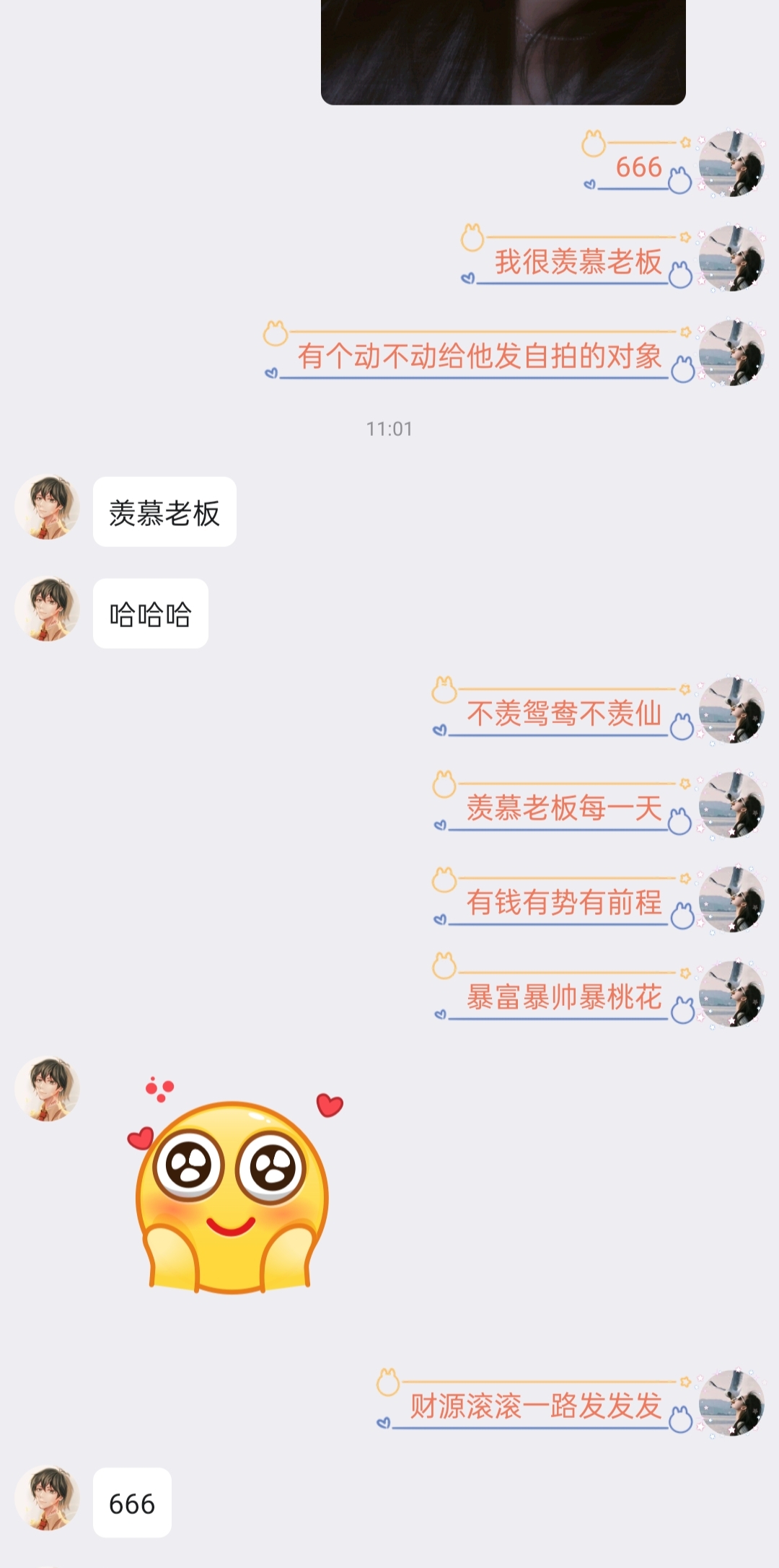
Task: Tap the avatar beside 暴富暴帅暴桃花
Action: pos(731,993)
